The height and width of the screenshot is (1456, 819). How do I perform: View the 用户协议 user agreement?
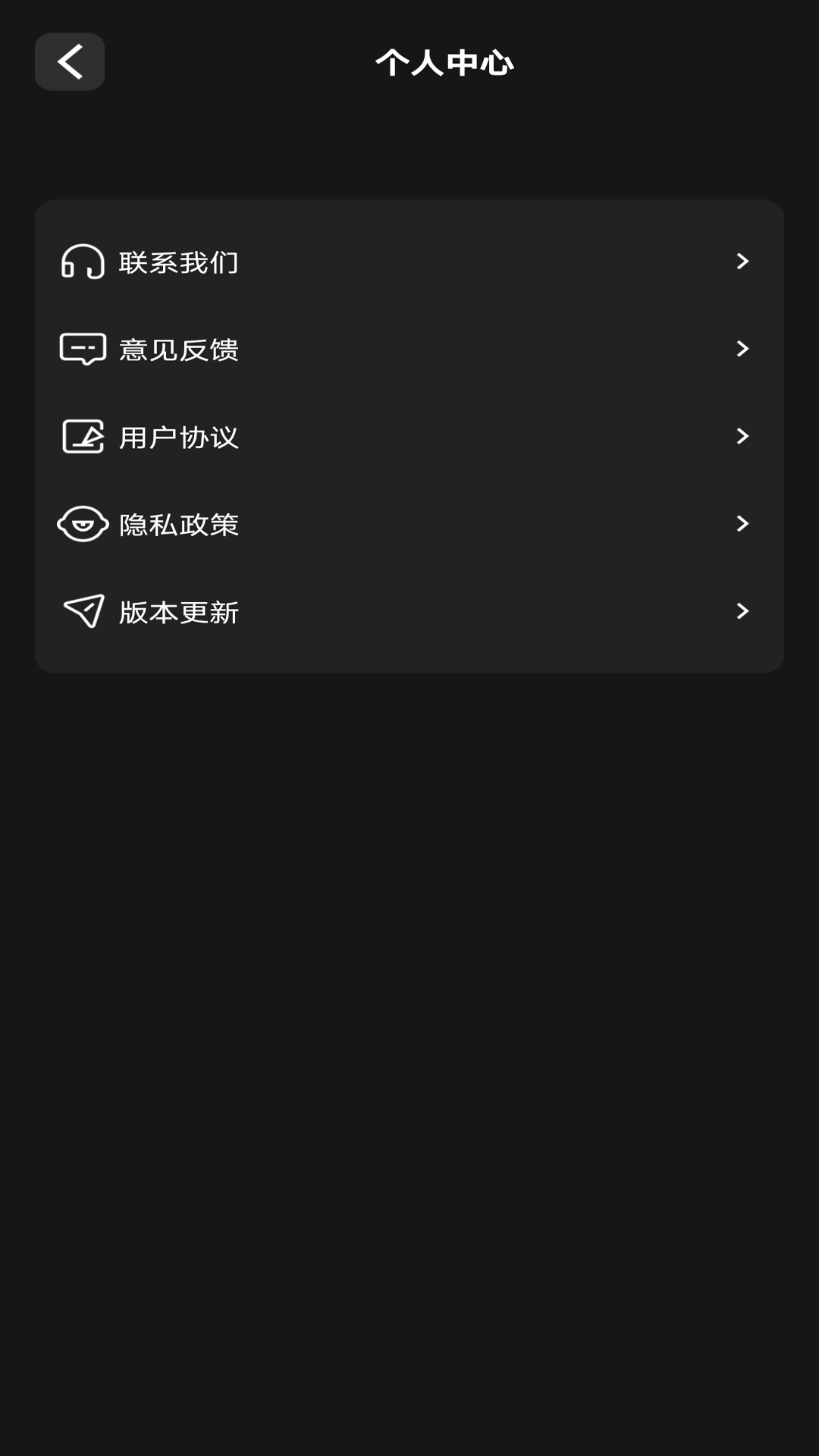point(178,437)
